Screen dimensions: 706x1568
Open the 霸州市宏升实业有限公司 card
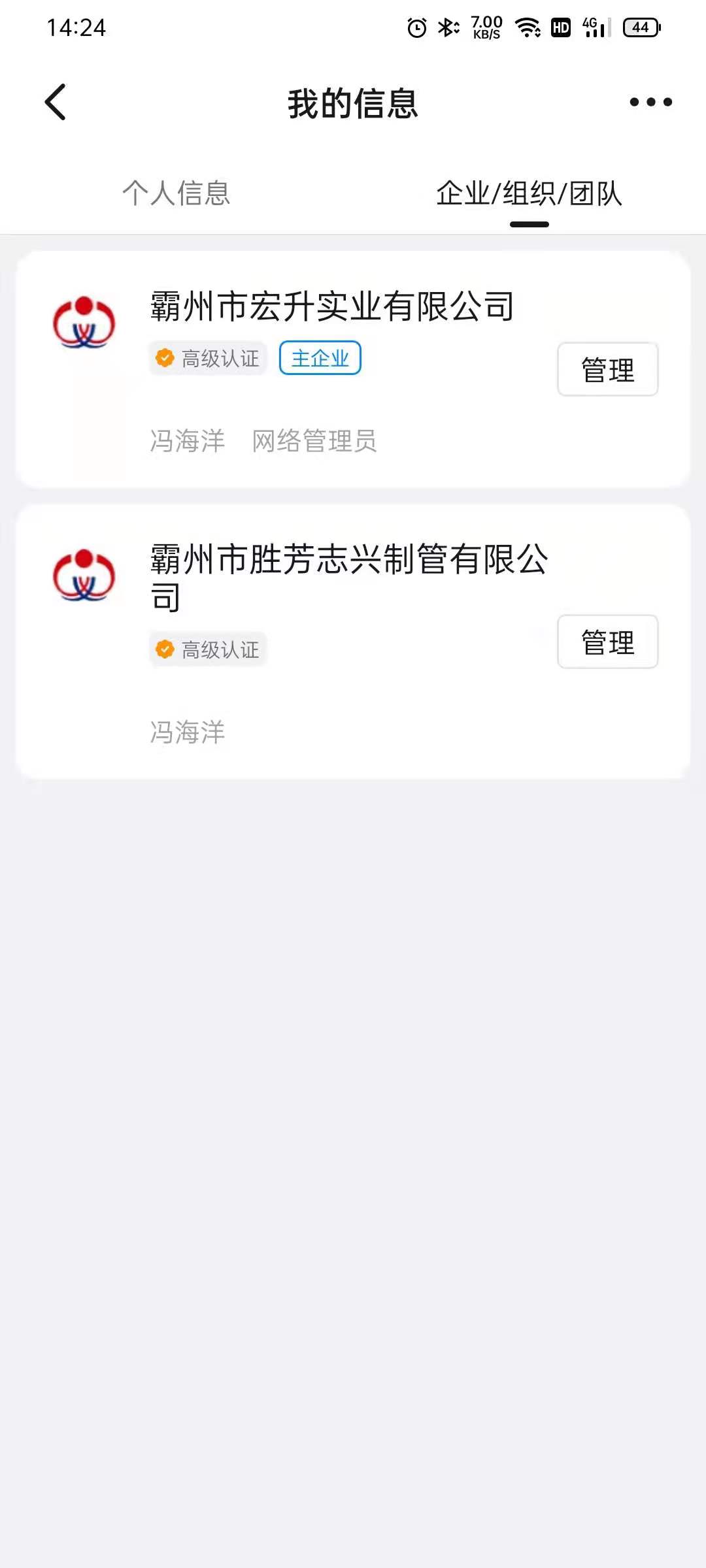click(x=332, y=307)
